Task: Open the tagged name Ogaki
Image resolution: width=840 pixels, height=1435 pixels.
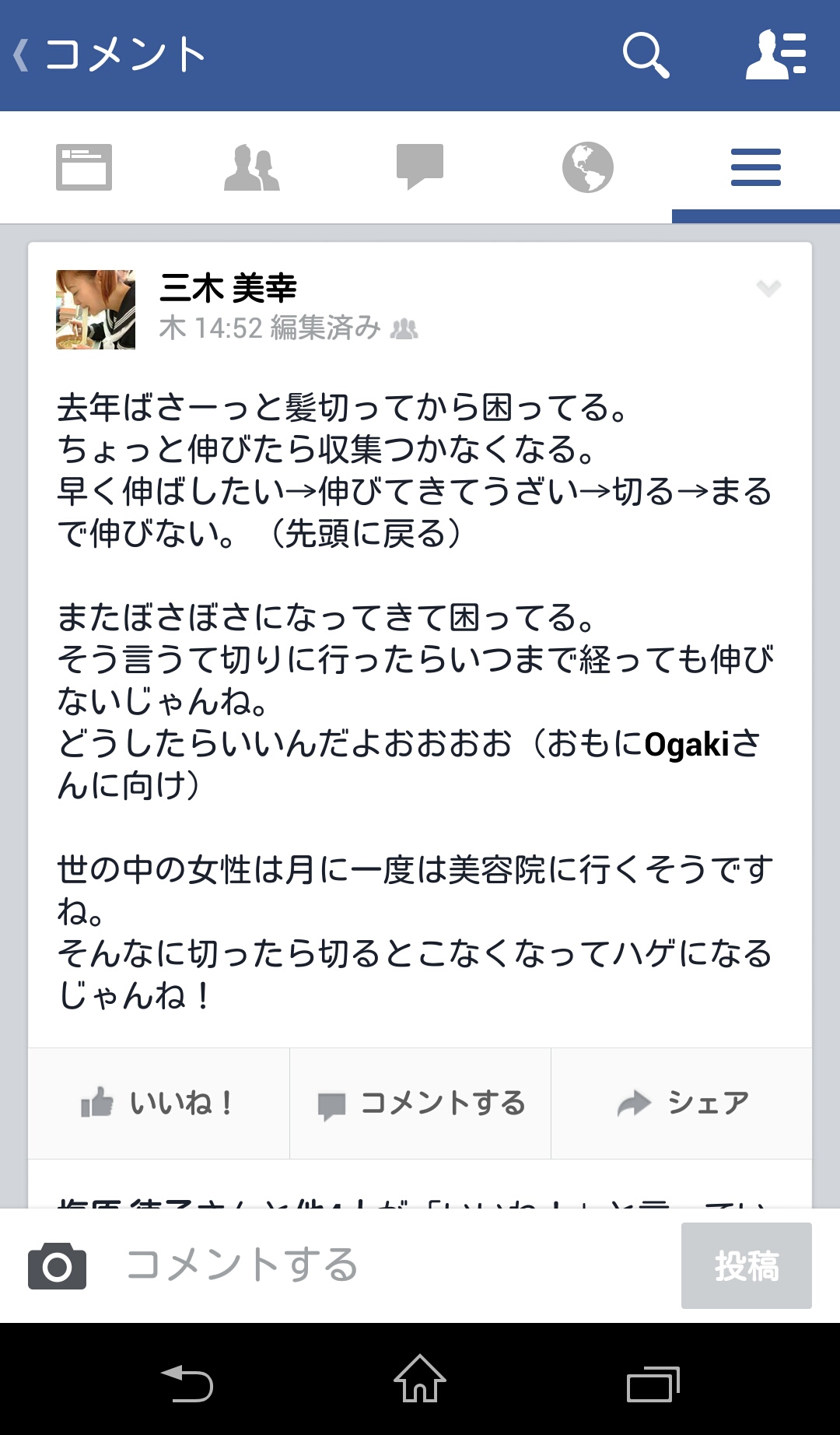Action: click(687, 746)
